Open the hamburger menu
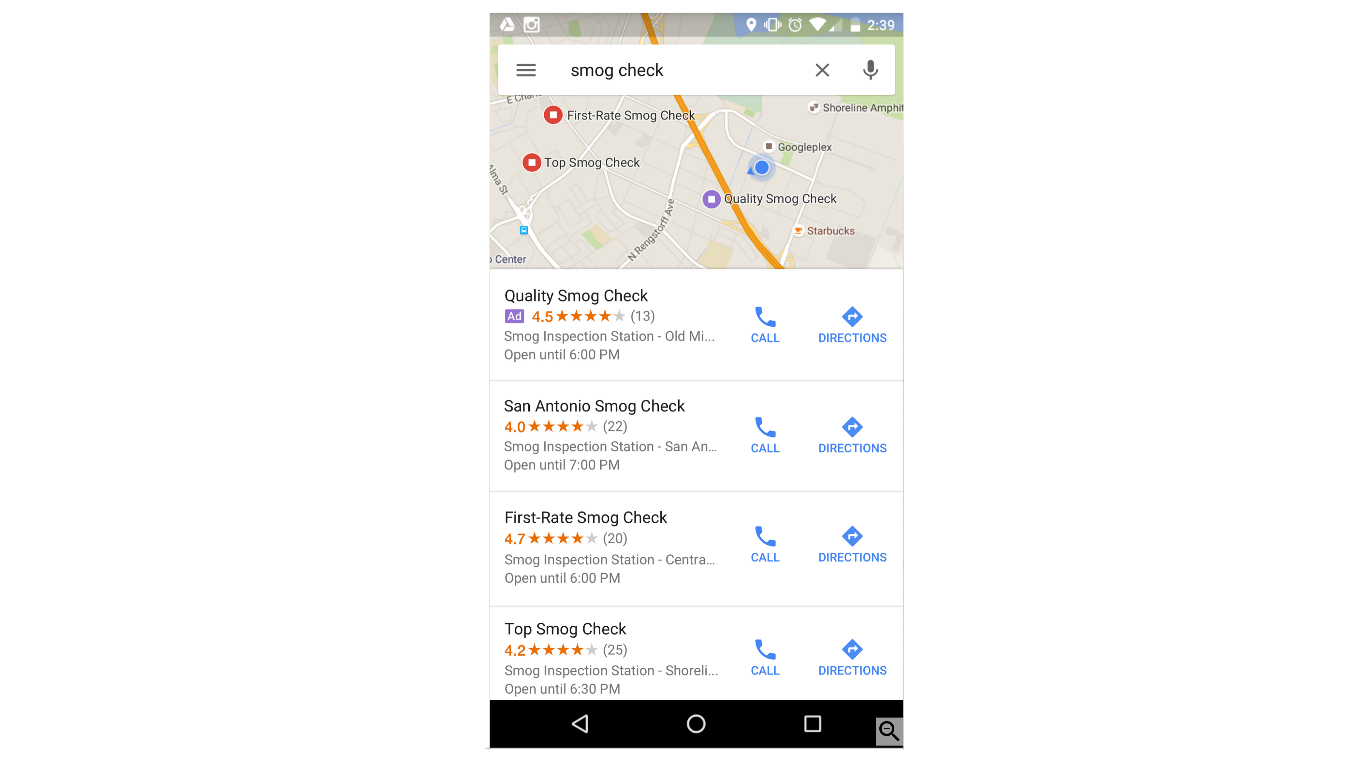1366x768 pixels. pyautogui.click(x=526, y=70)
